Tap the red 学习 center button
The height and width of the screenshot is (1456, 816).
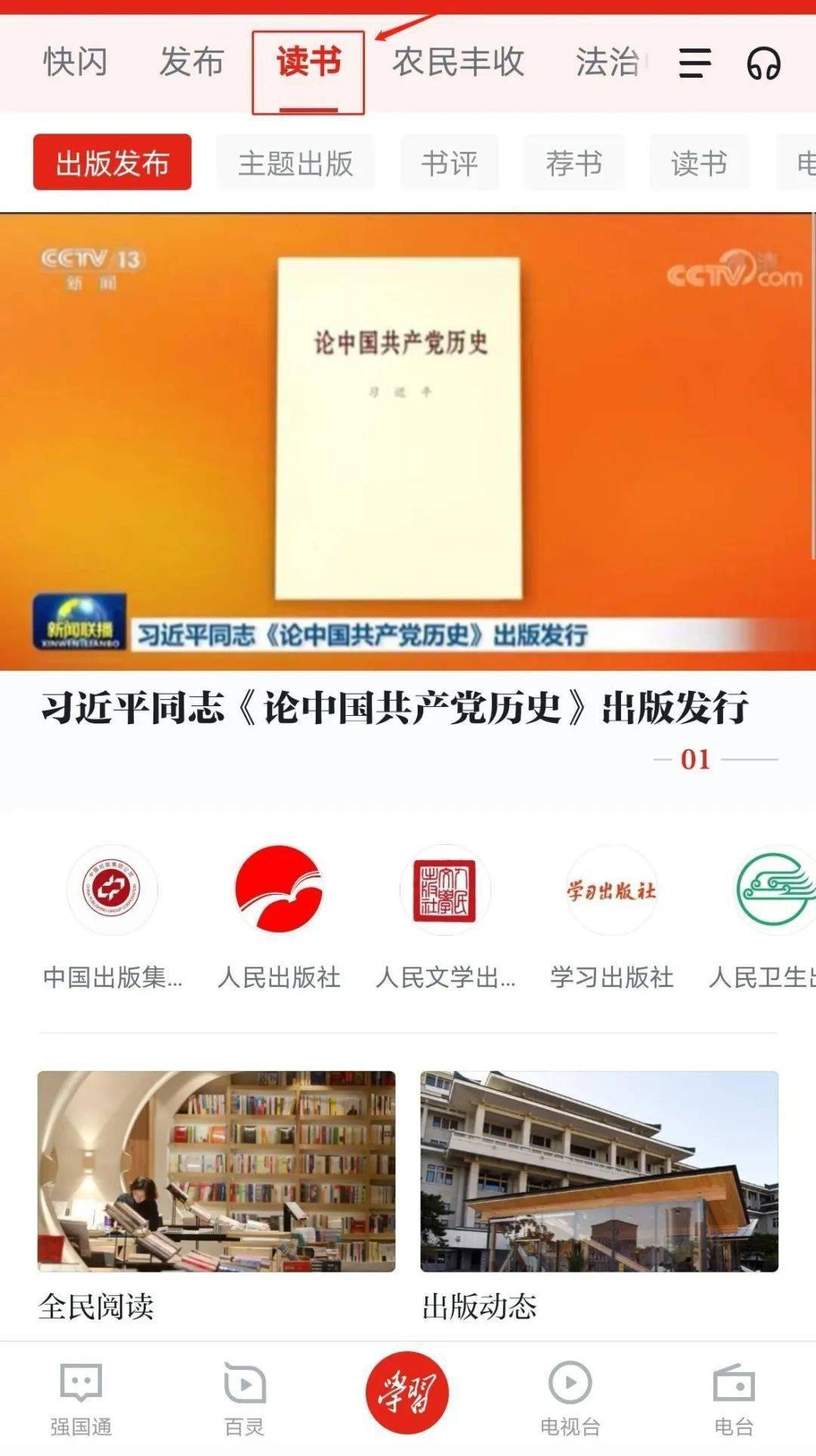407,1393
